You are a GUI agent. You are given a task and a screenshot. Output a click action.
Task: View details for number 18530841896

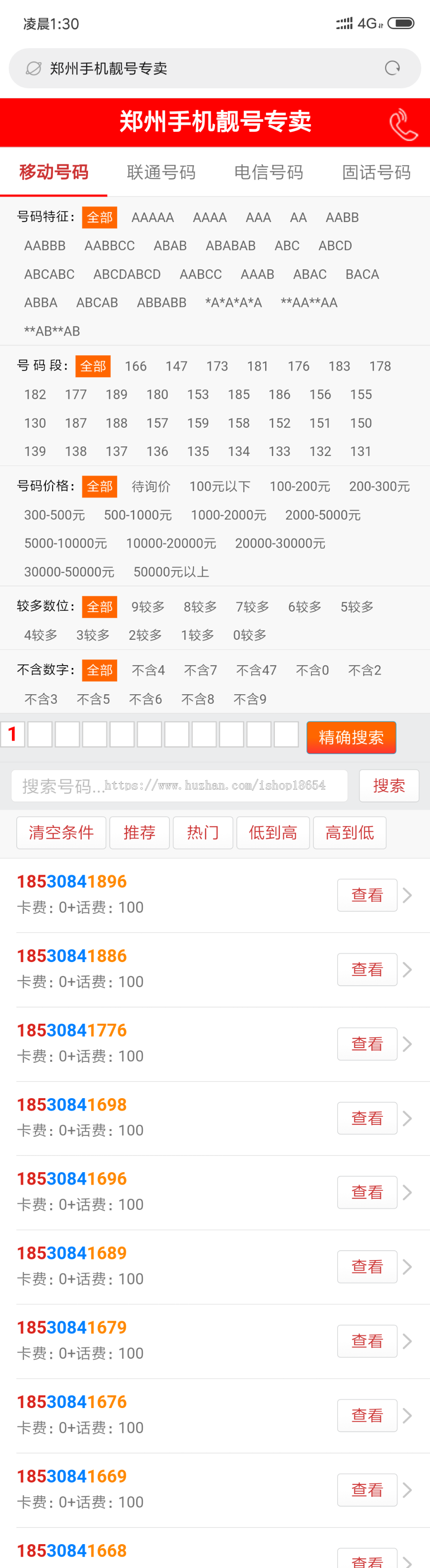366,895
